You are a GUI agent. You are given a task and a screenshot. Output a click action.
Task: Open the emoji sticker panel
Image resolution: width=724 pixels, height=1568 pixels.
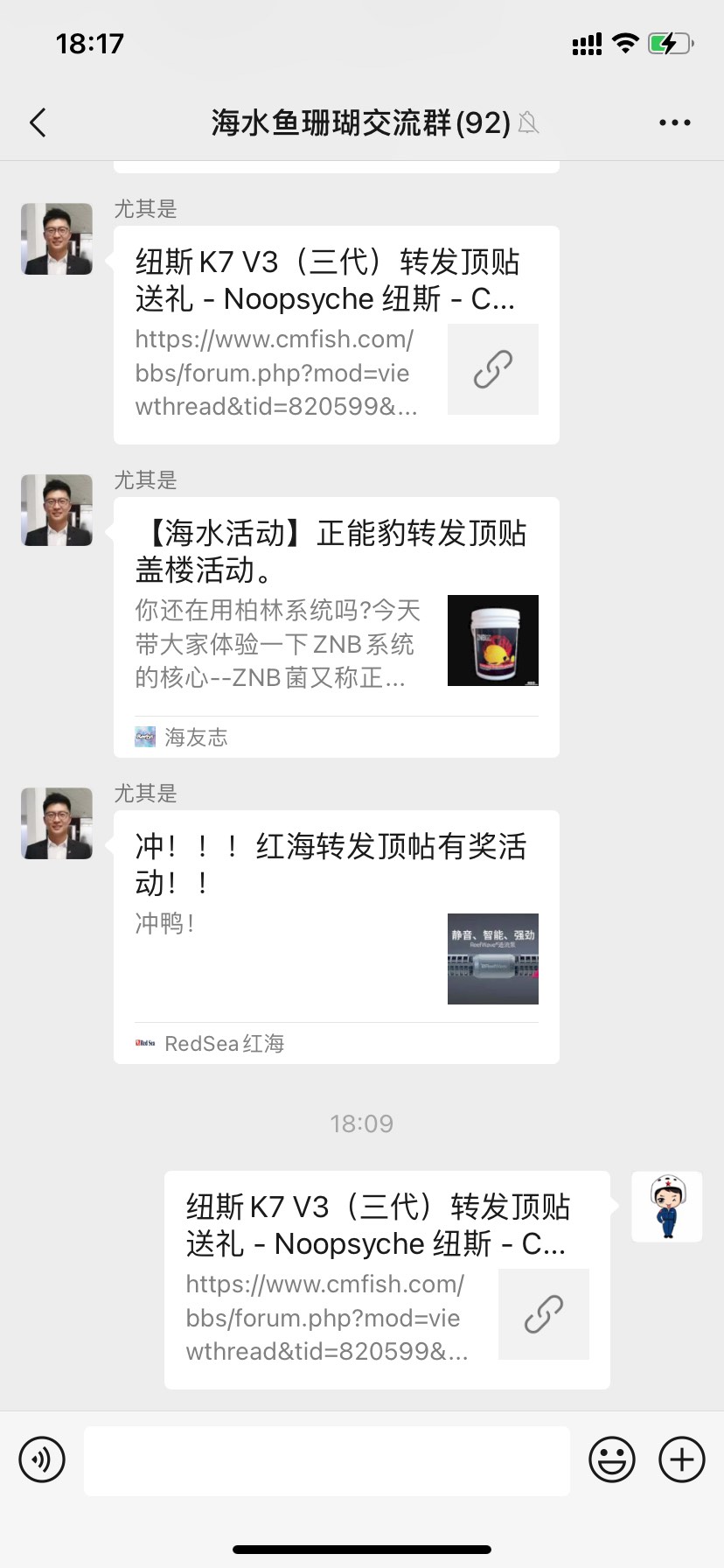[x=611, y=1459]
